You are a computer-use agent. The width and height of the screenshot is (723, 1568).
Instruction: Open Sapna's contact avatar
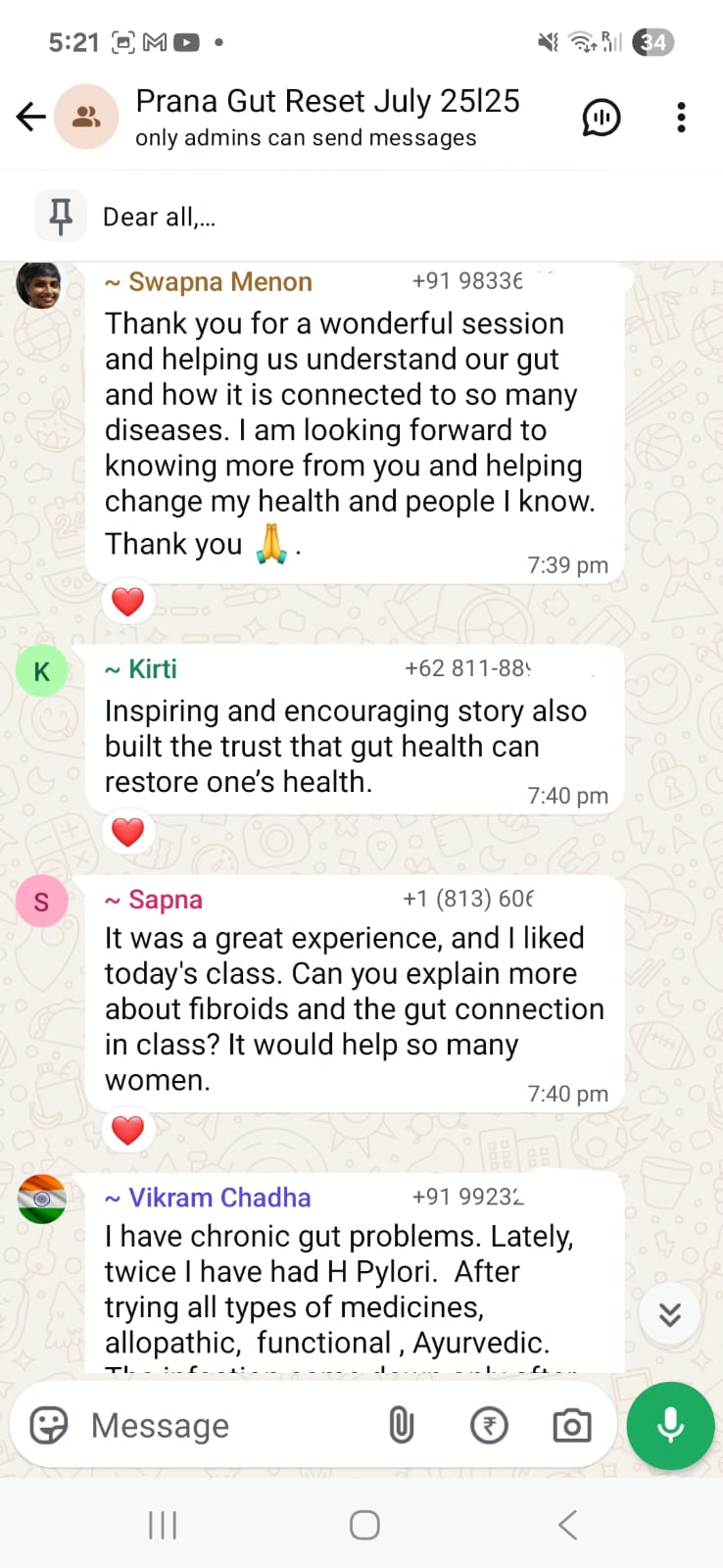(x=41, y=902)
